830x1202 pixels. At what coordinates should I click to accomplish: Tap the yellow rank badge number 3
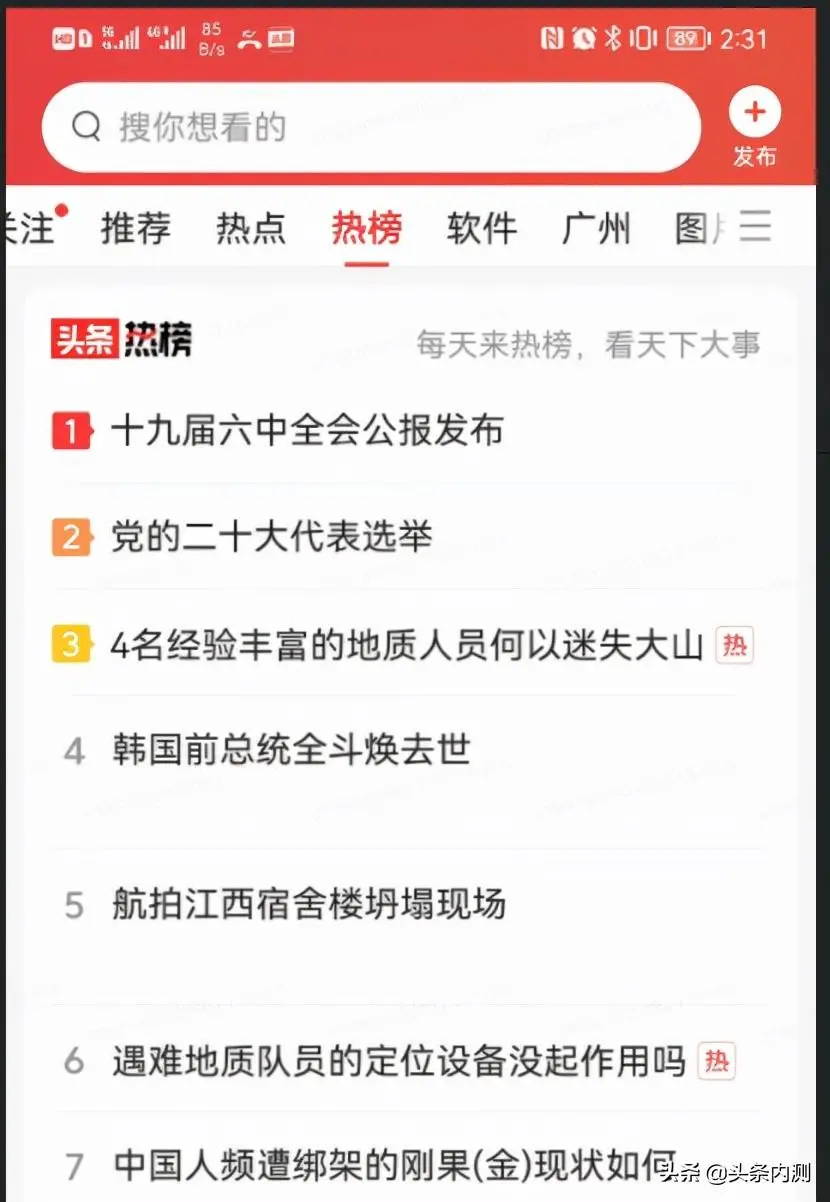[71, 645]
